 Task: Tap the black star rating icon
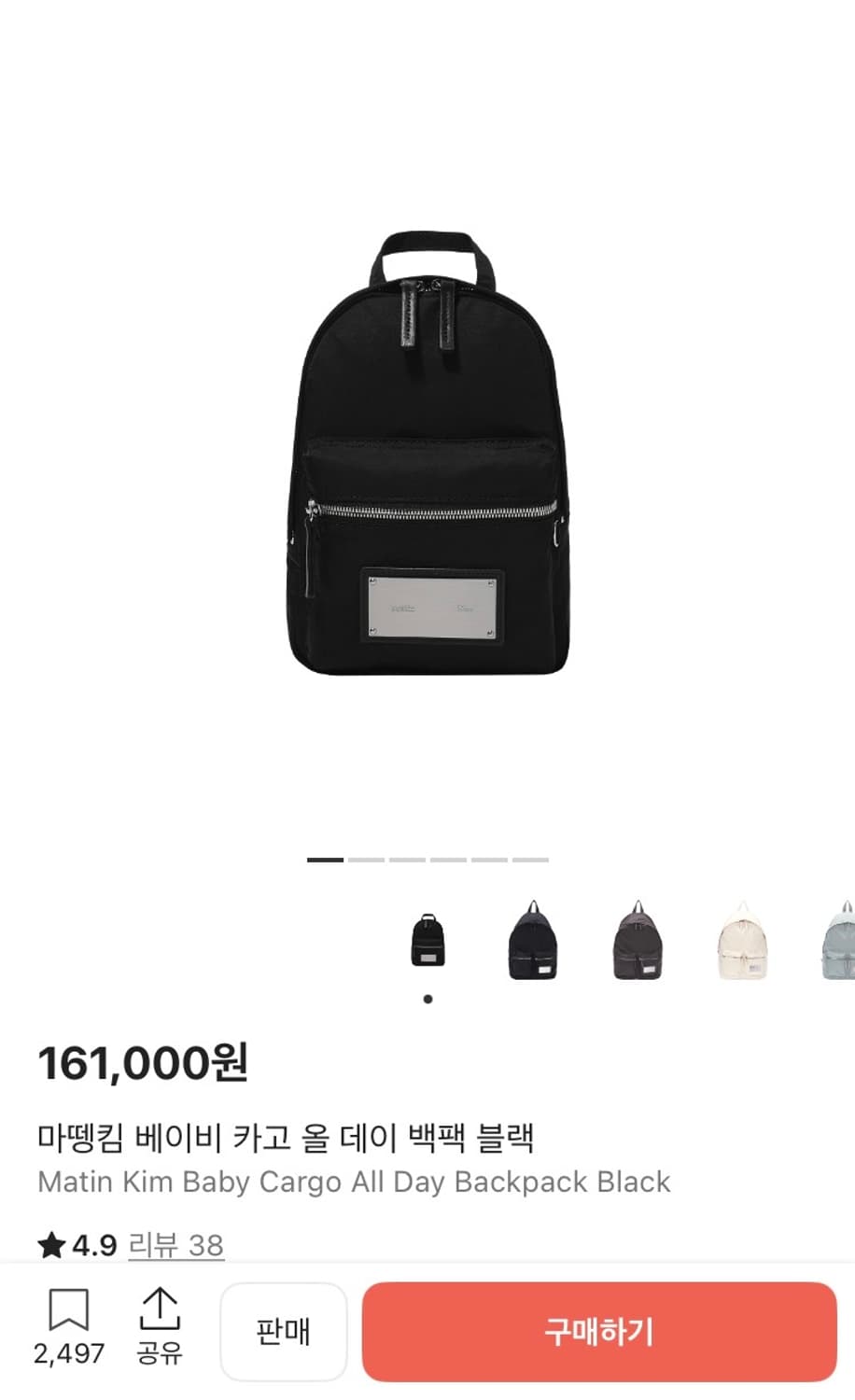[51, 1244]
